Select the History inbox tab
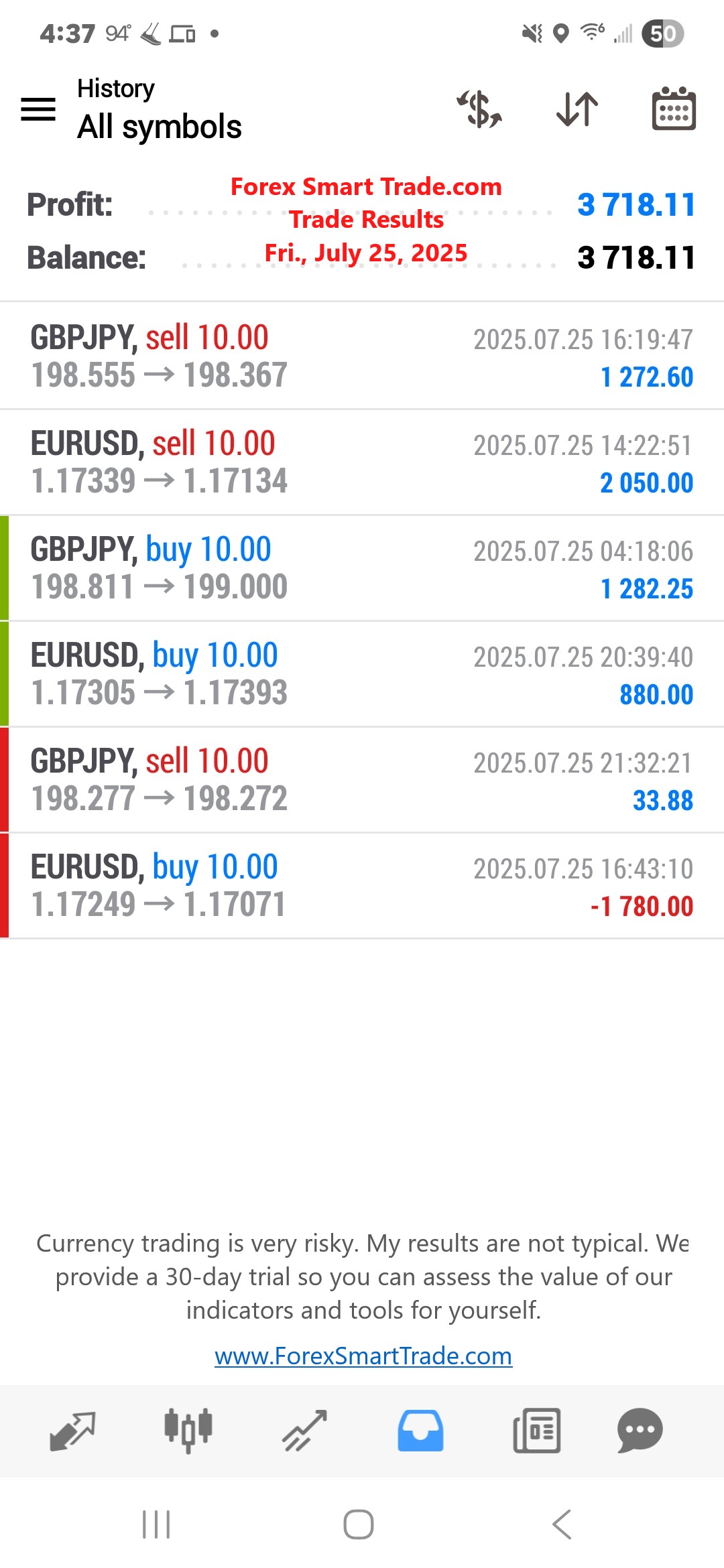The width and height of the screenshot is (724, 1568). click(x=420, y=1431)
